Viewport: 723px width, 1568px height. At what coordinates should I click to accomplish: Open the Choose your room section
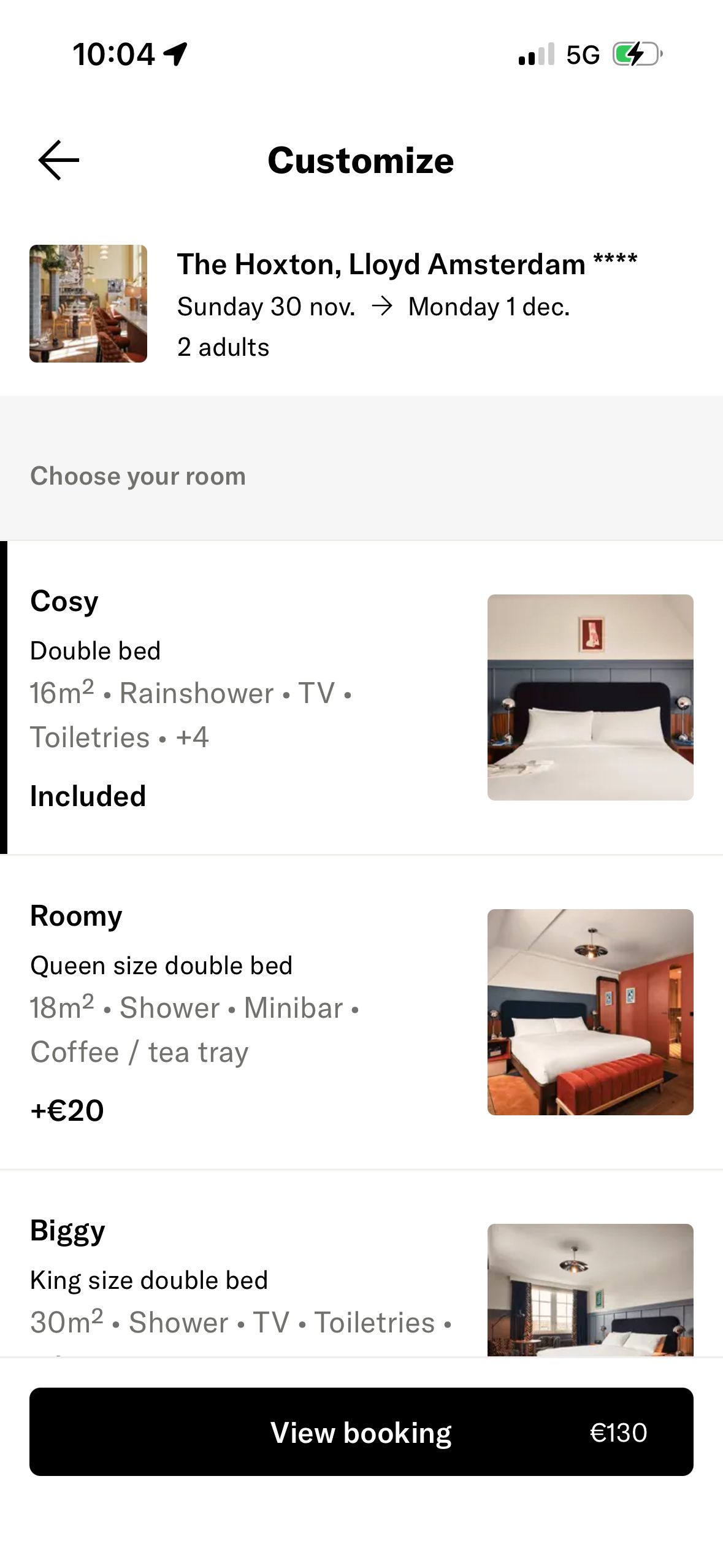pyautogui.click(x=138, y=475)
